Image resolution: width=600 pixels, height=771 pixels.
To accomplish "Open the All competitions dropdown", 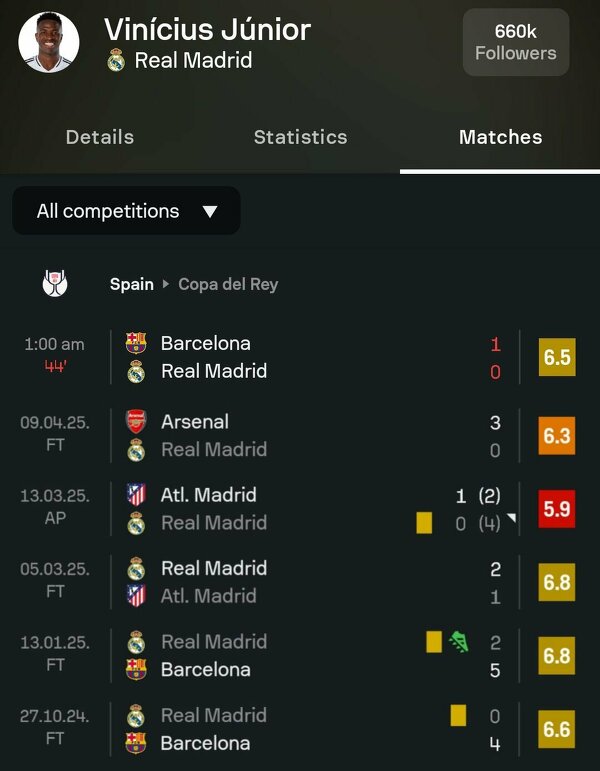I will click(x=126, y=211).
